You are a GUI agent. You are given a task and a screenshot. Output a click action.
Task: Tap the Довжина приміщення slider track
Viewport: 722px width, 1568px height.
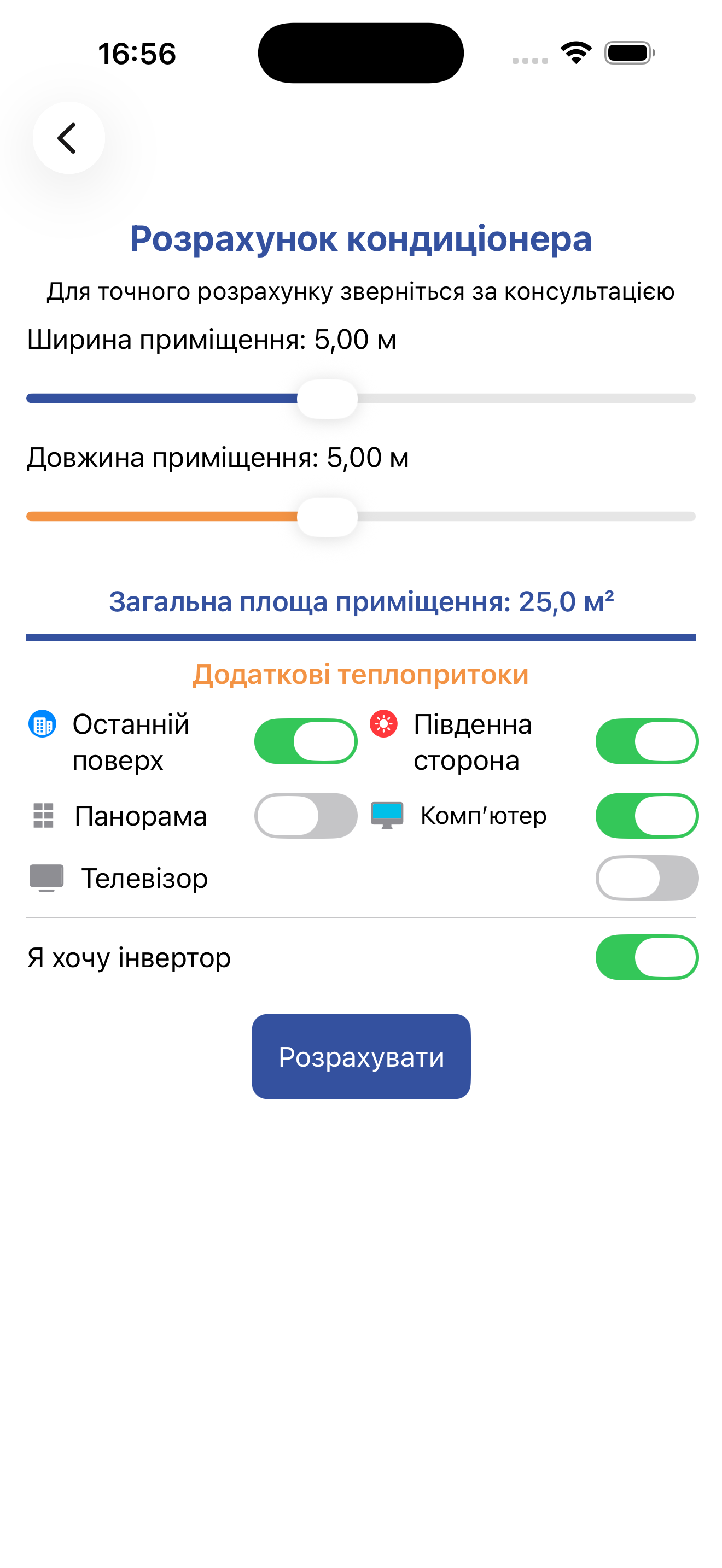pyautogui.click(x=361, y=517)
